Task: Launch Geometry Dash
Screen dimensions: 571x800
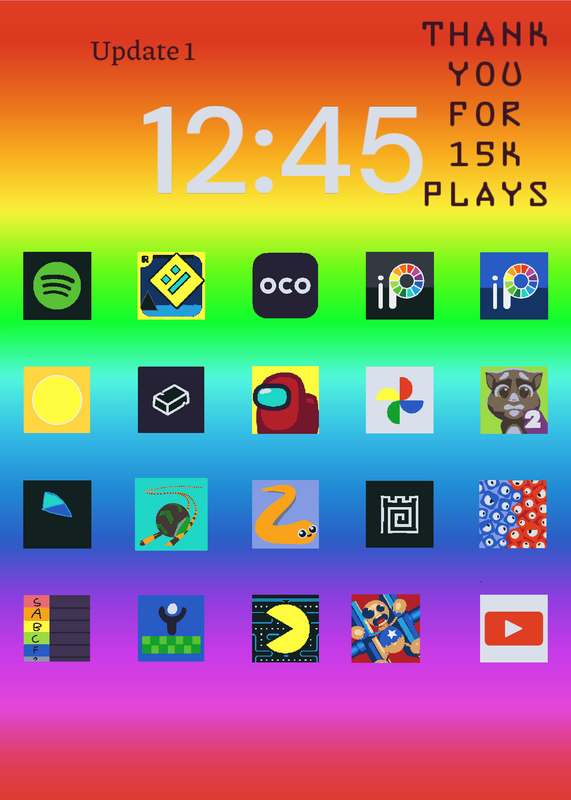Action: click(x=171, y=286)
